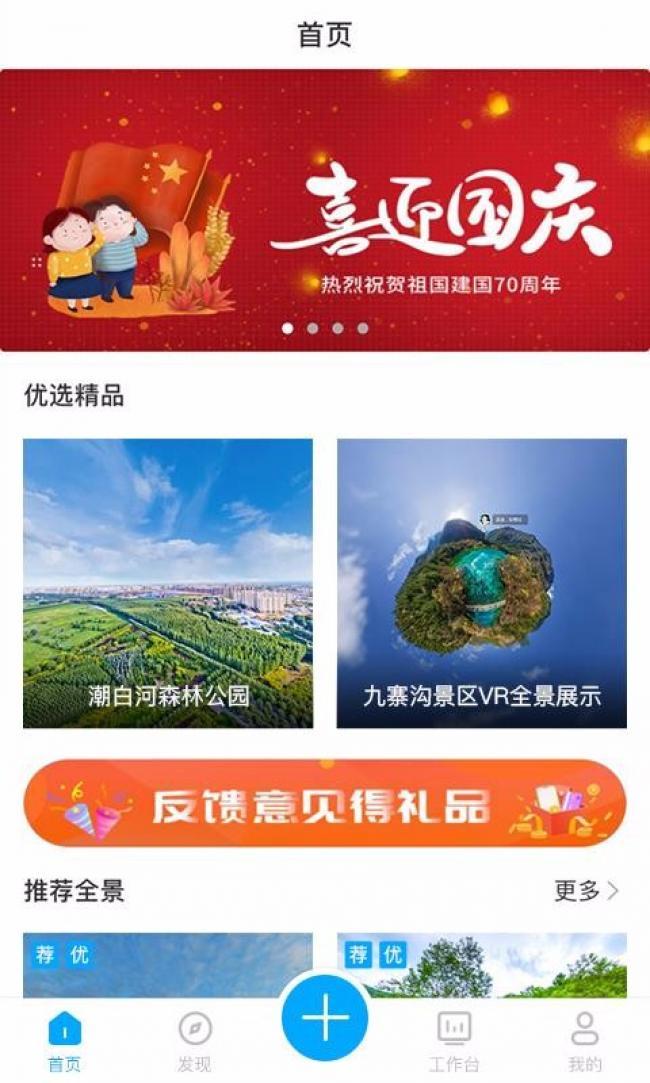650x1083 pixels.
Task: Go to the 发现 tab
Action: (195, 1040)
